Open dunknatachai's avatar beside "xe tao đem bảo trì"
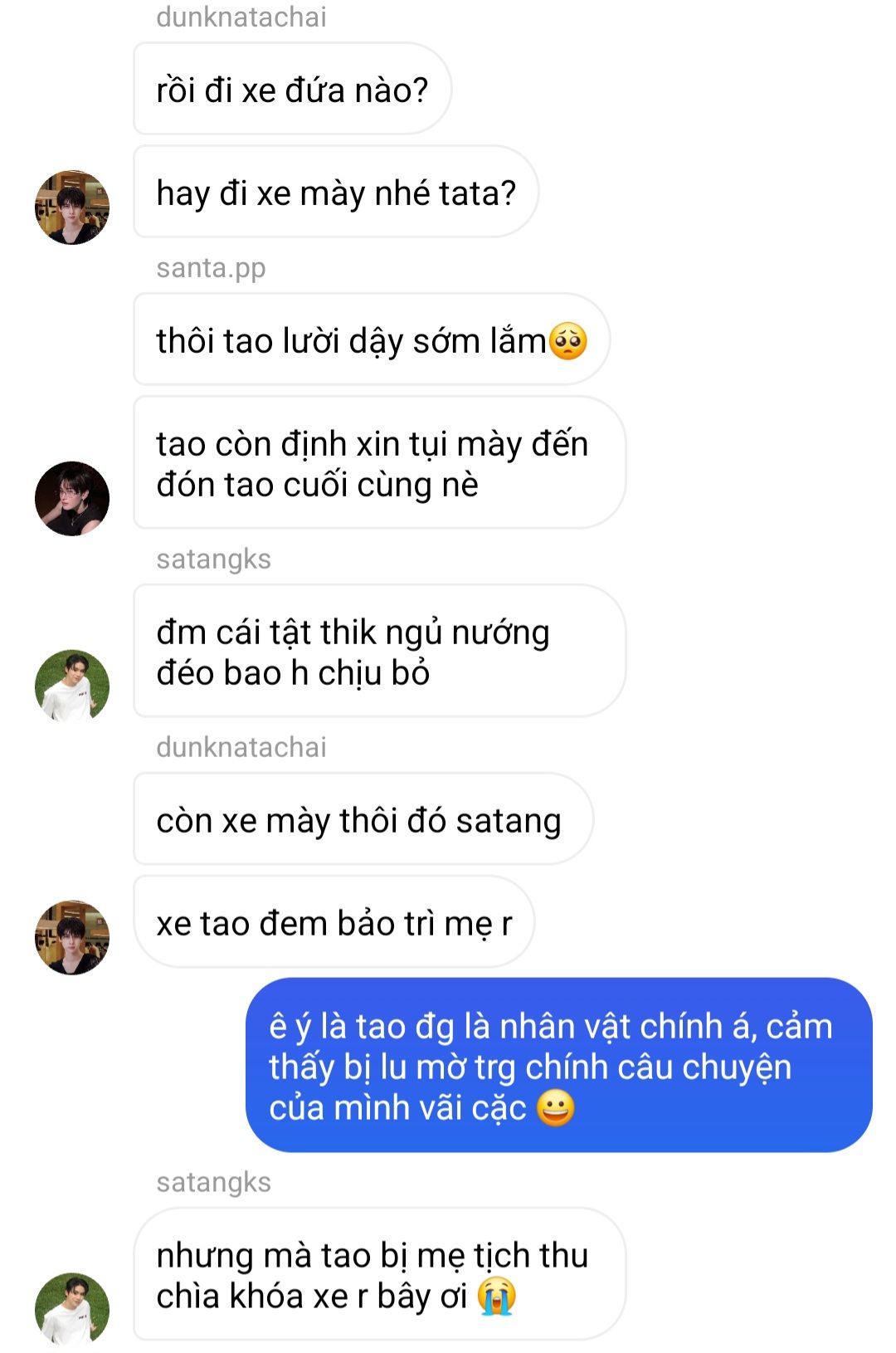Screen dimensions: 896x1353 coord(72,937)
